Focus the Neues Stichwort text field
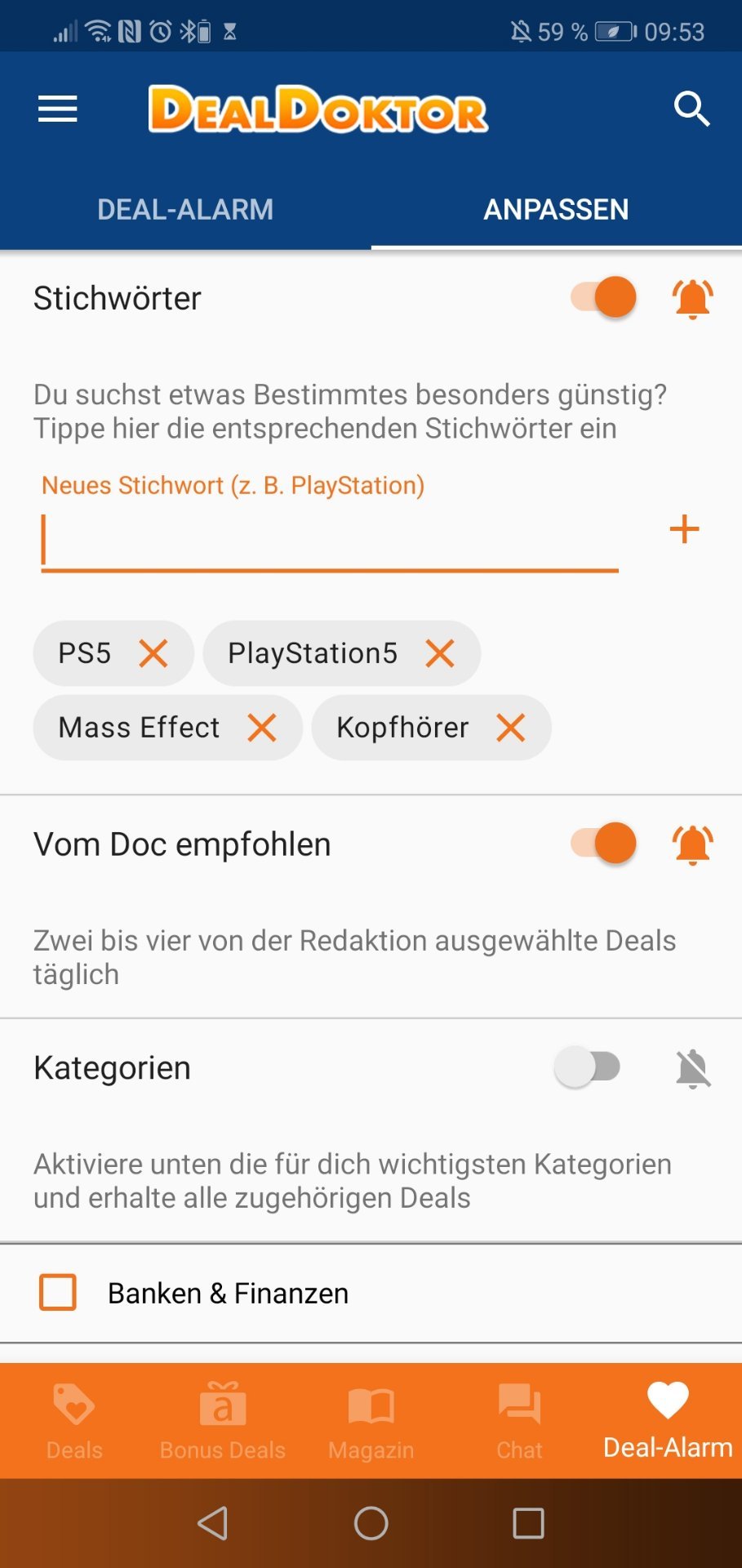This screenshot has width=742, height=1568. [330, 541]
